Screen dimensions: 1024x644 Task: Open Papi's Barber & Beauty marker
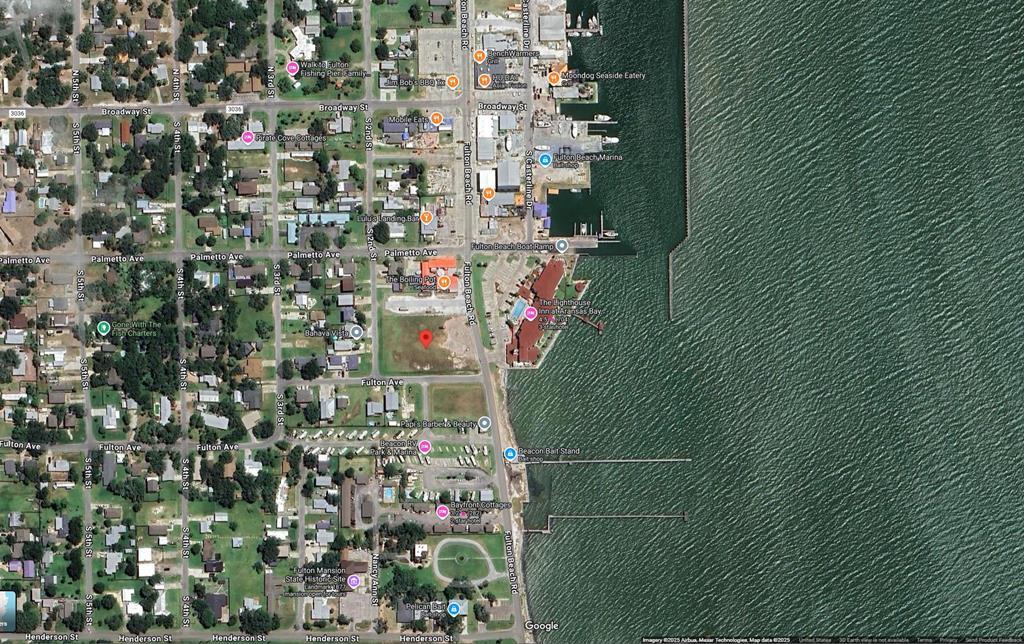484,423
